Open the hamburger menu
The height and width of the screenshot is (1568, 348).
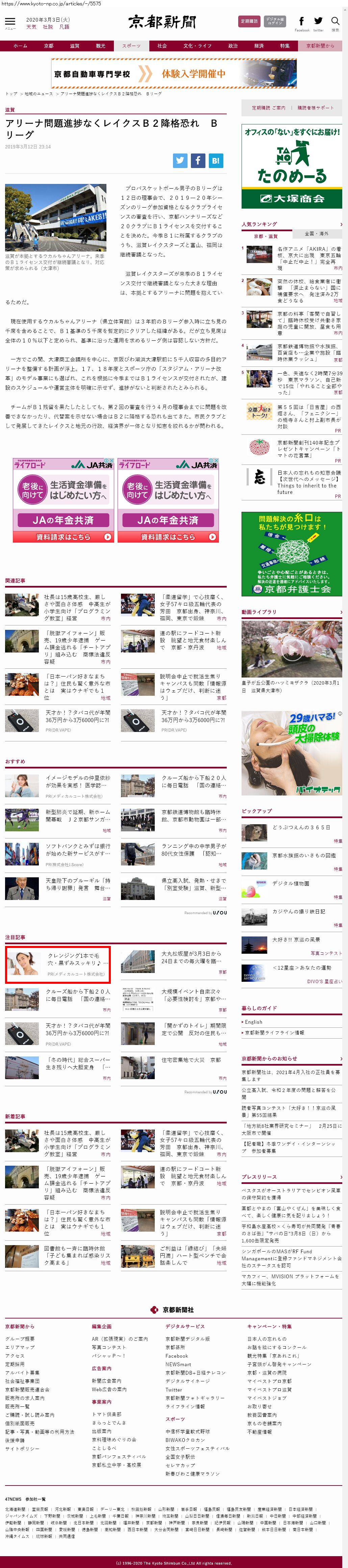10,21
